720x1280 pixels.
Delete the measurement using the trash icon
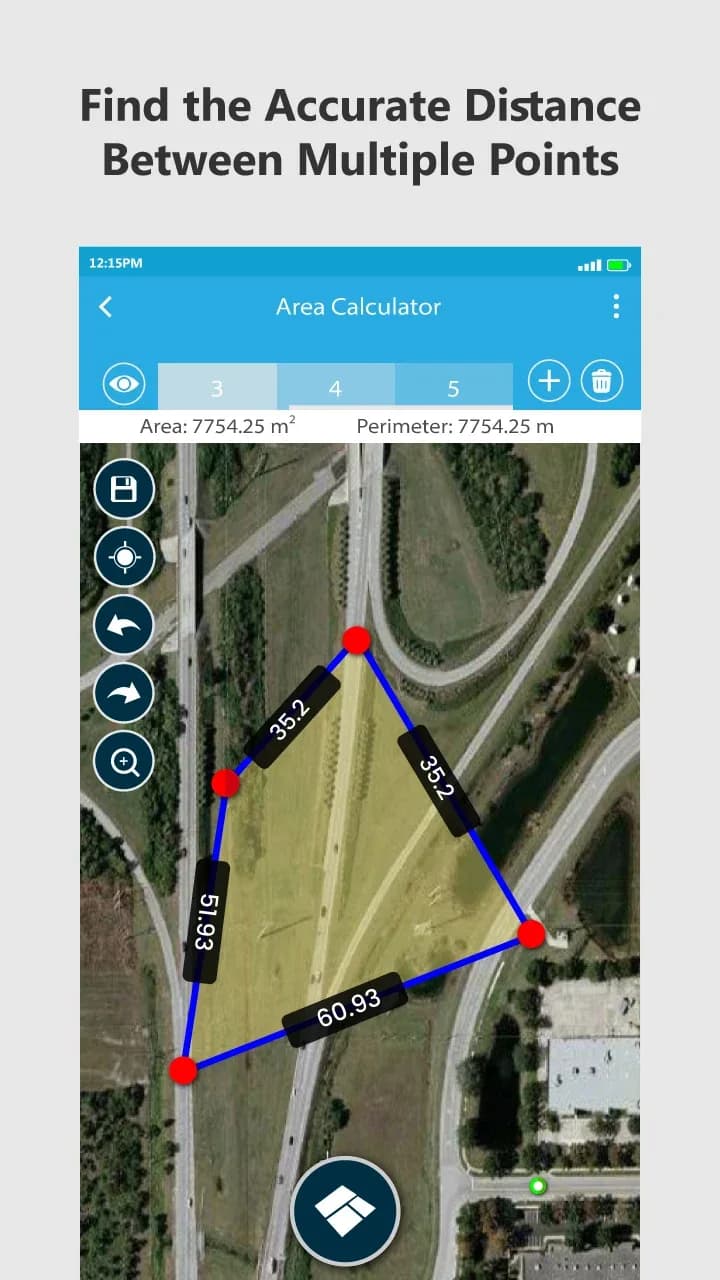point(602,381)
